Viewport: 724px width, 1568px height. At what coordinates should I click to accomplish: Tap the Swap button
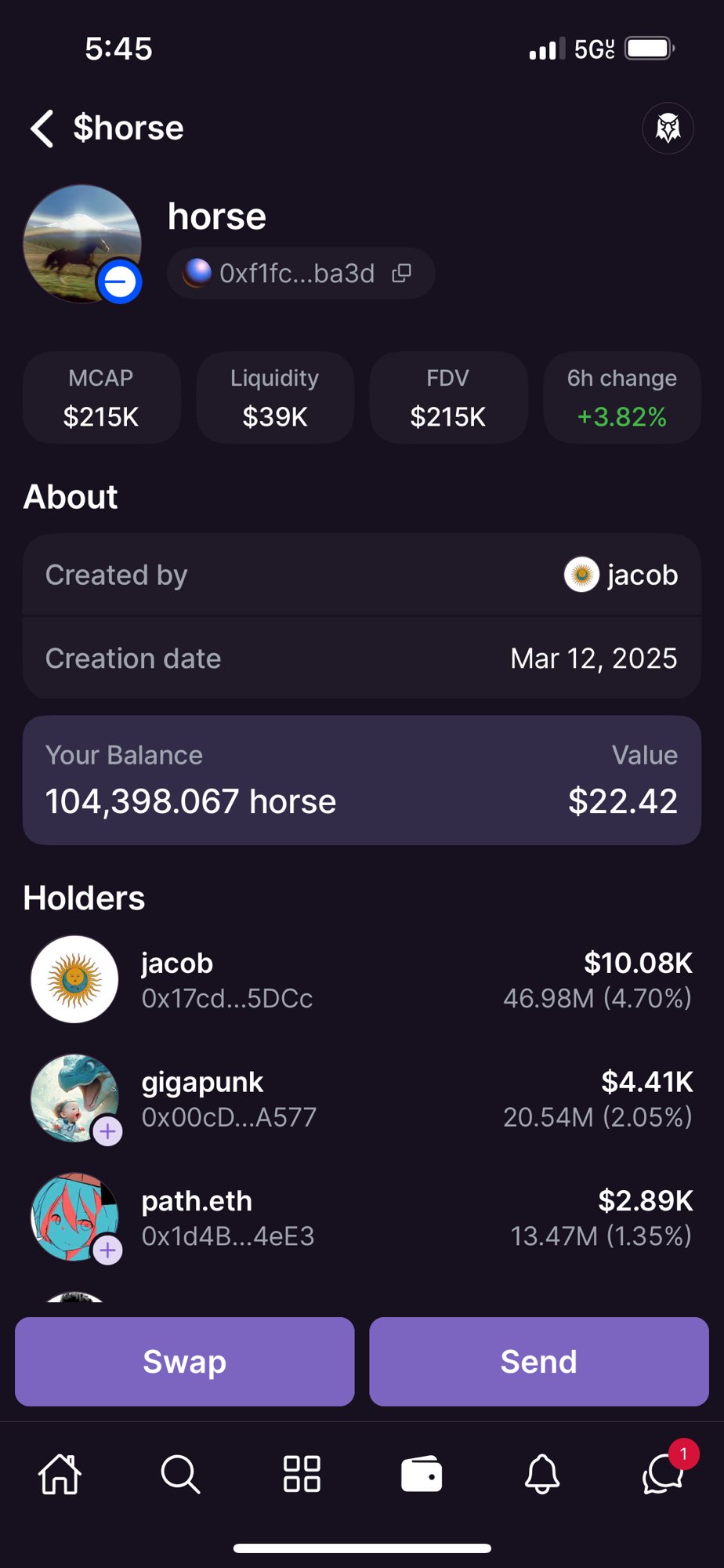point(185,1362)
